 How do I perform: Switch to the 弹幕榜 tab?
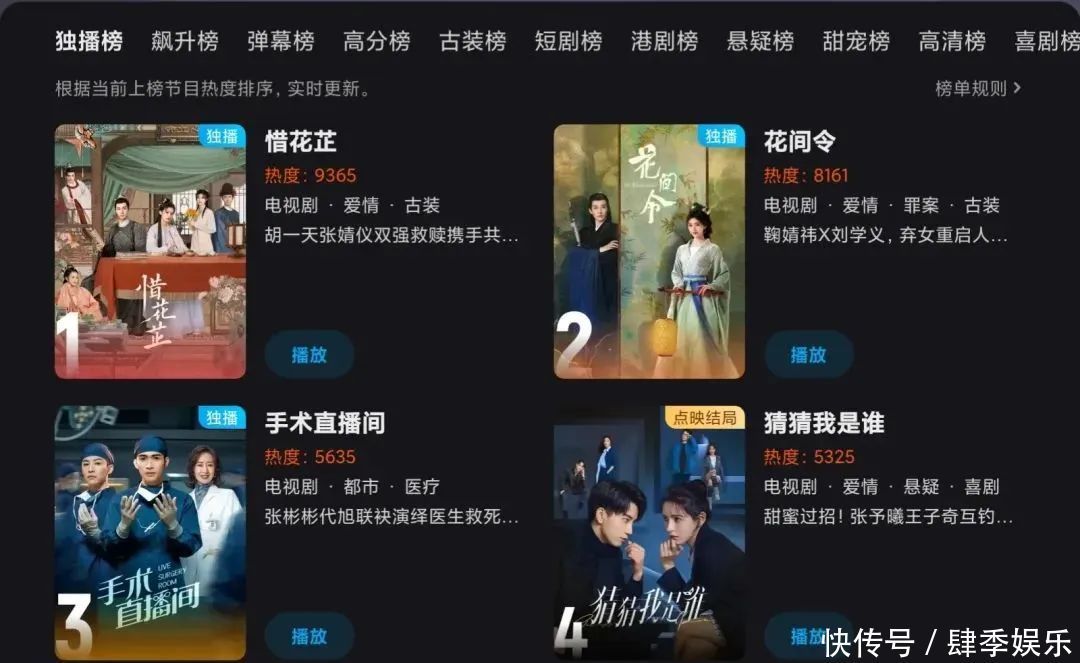click(280, 41)
